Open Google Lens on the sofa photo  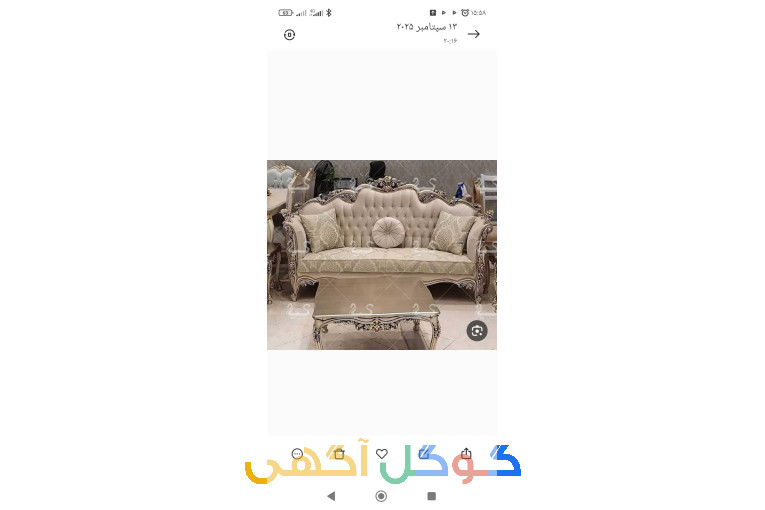(477, 331)
